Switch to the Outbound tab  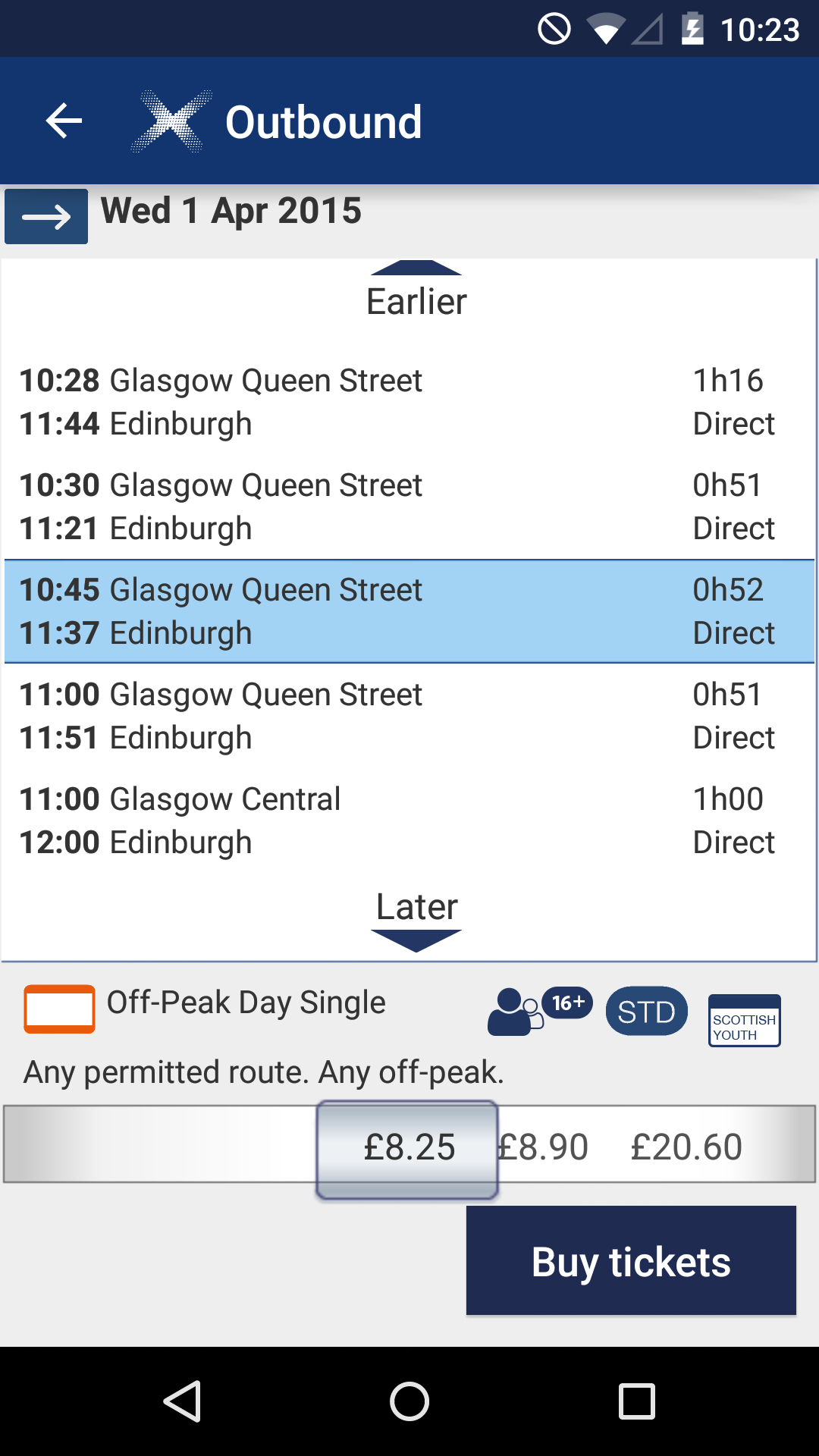point(325,121)
